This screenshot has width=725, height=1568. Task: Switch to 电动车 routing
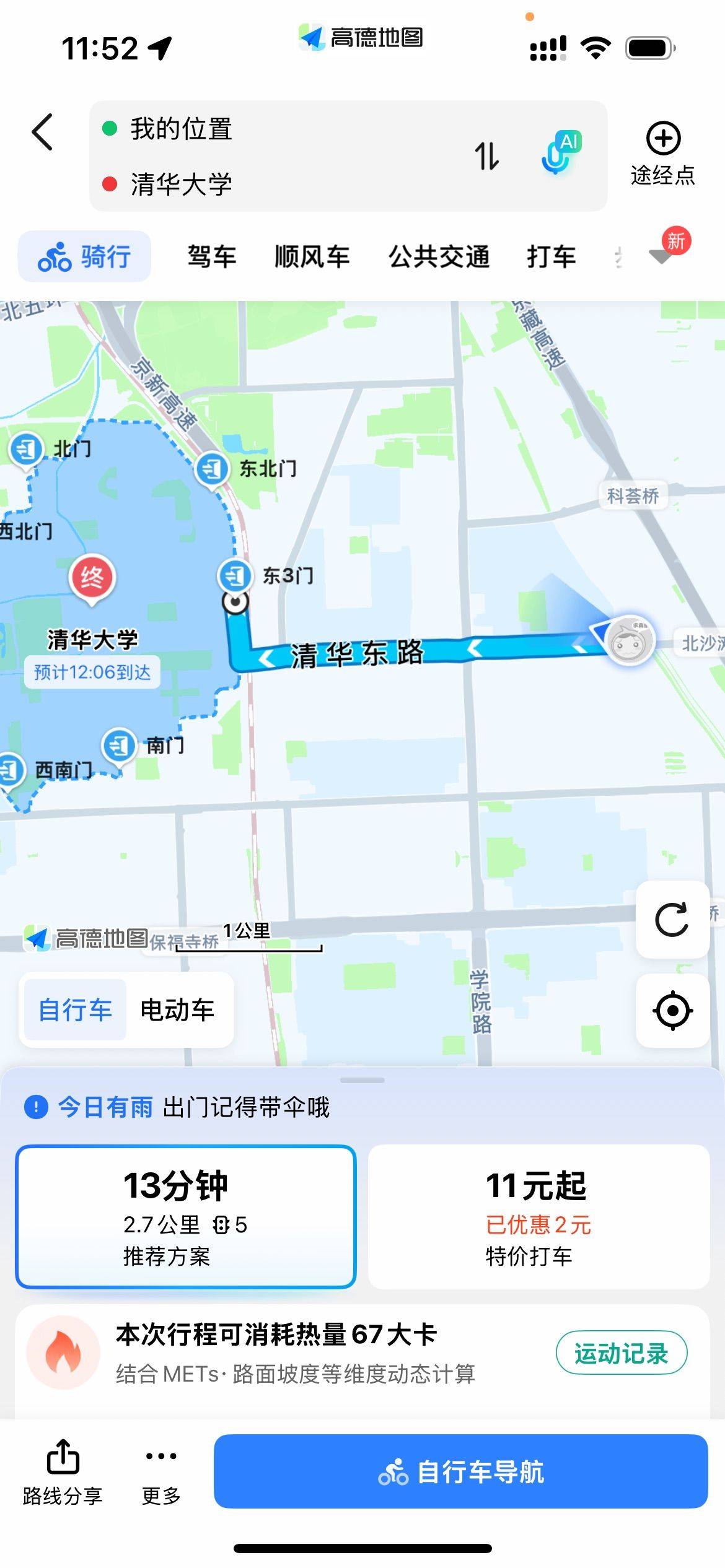pyautogui.click(x=178, y=1009)
